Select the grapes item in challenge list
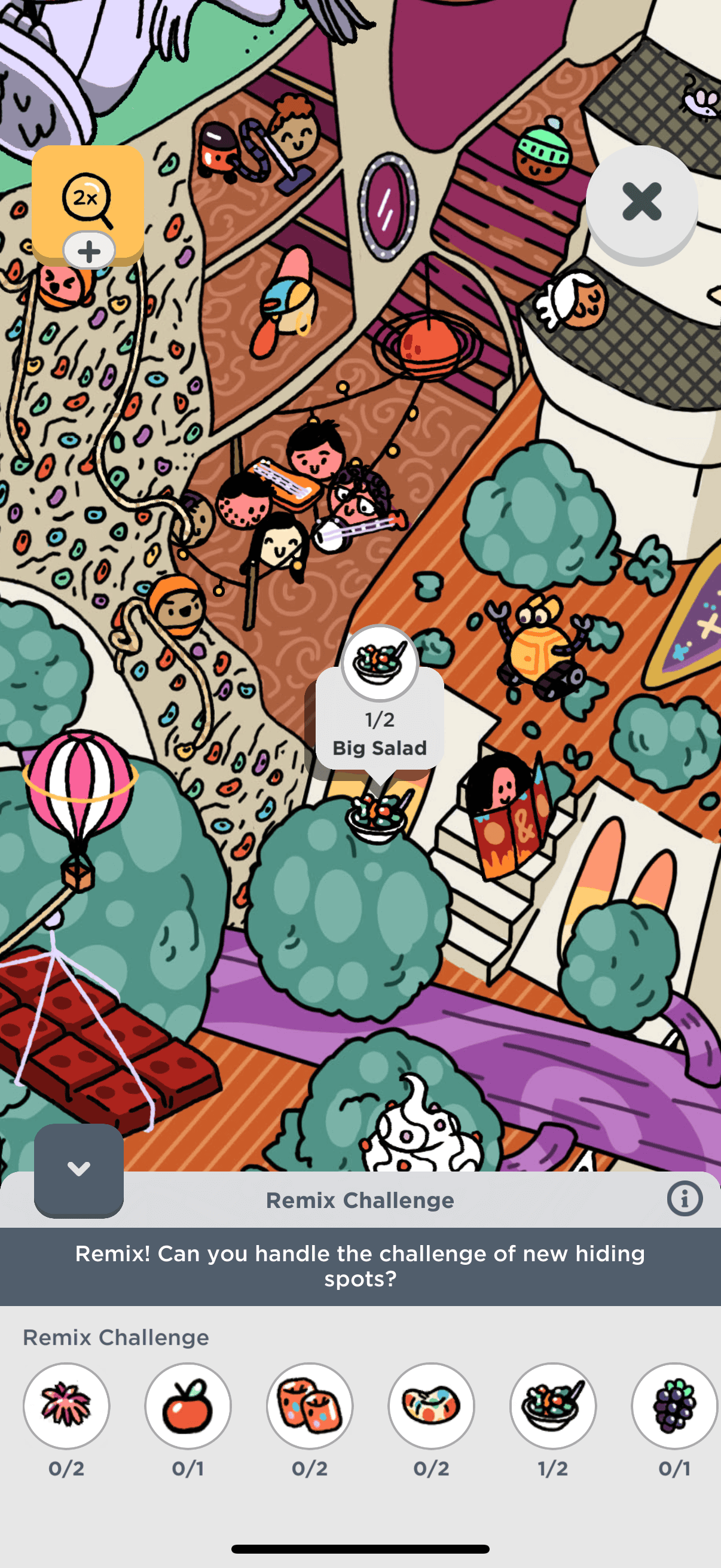This screenshot has height=1568, width=721. 673,1405
